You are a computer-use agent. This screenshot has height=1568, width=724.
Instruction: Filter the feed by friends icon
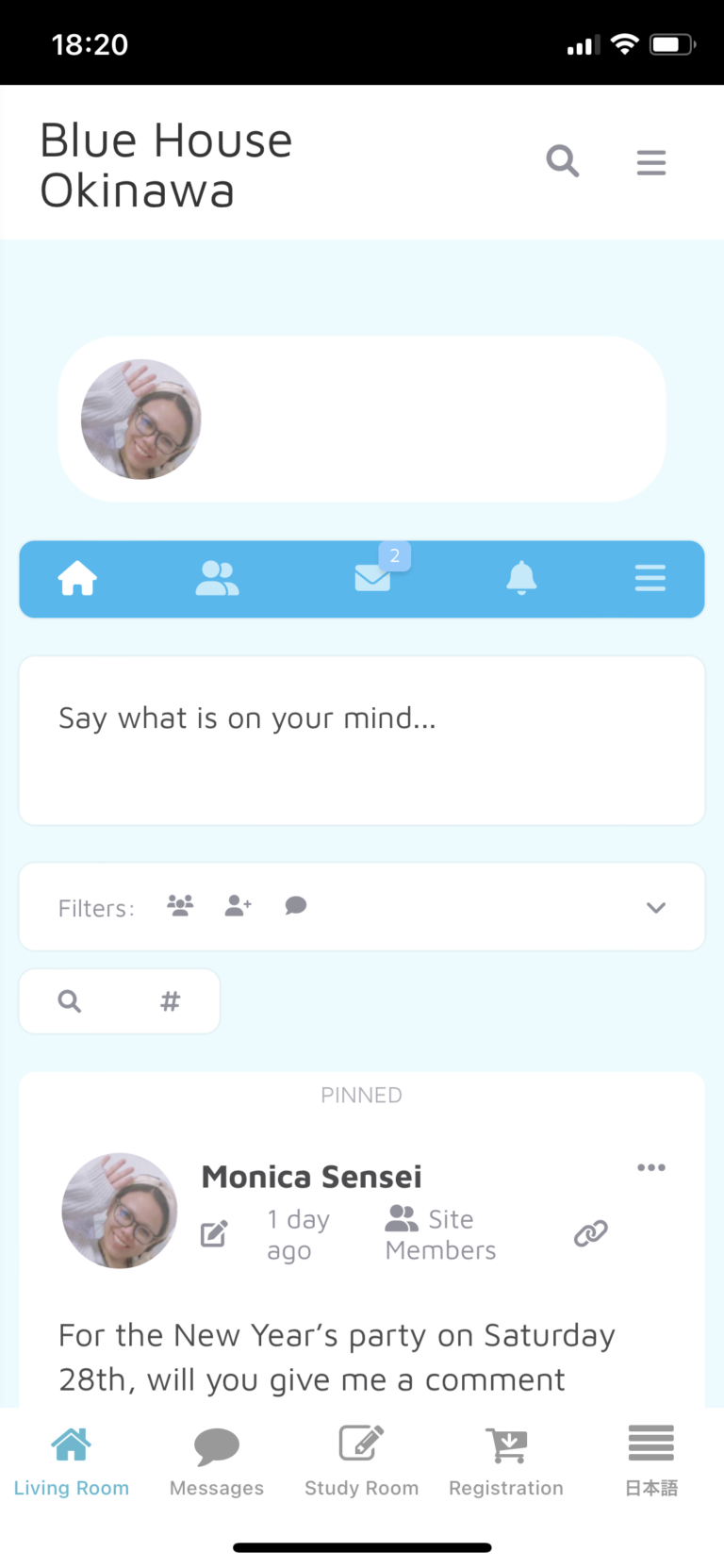[239, 906]
